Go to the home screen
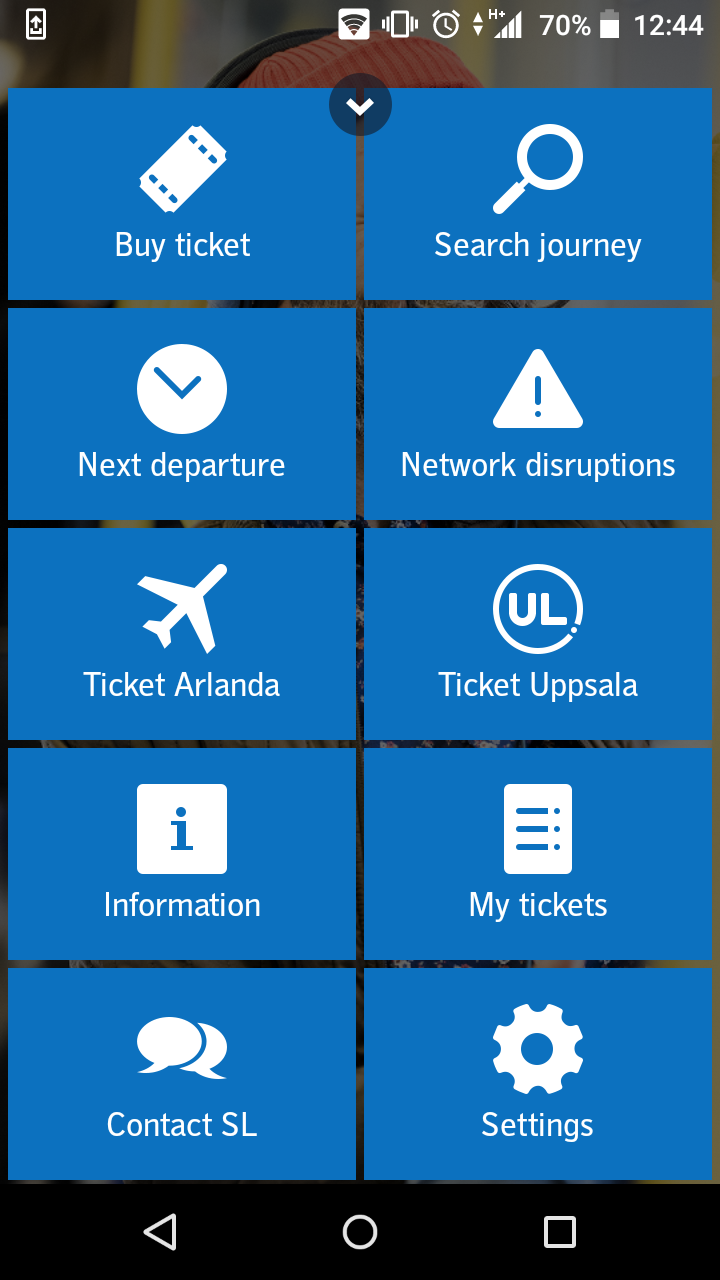 360,1231
